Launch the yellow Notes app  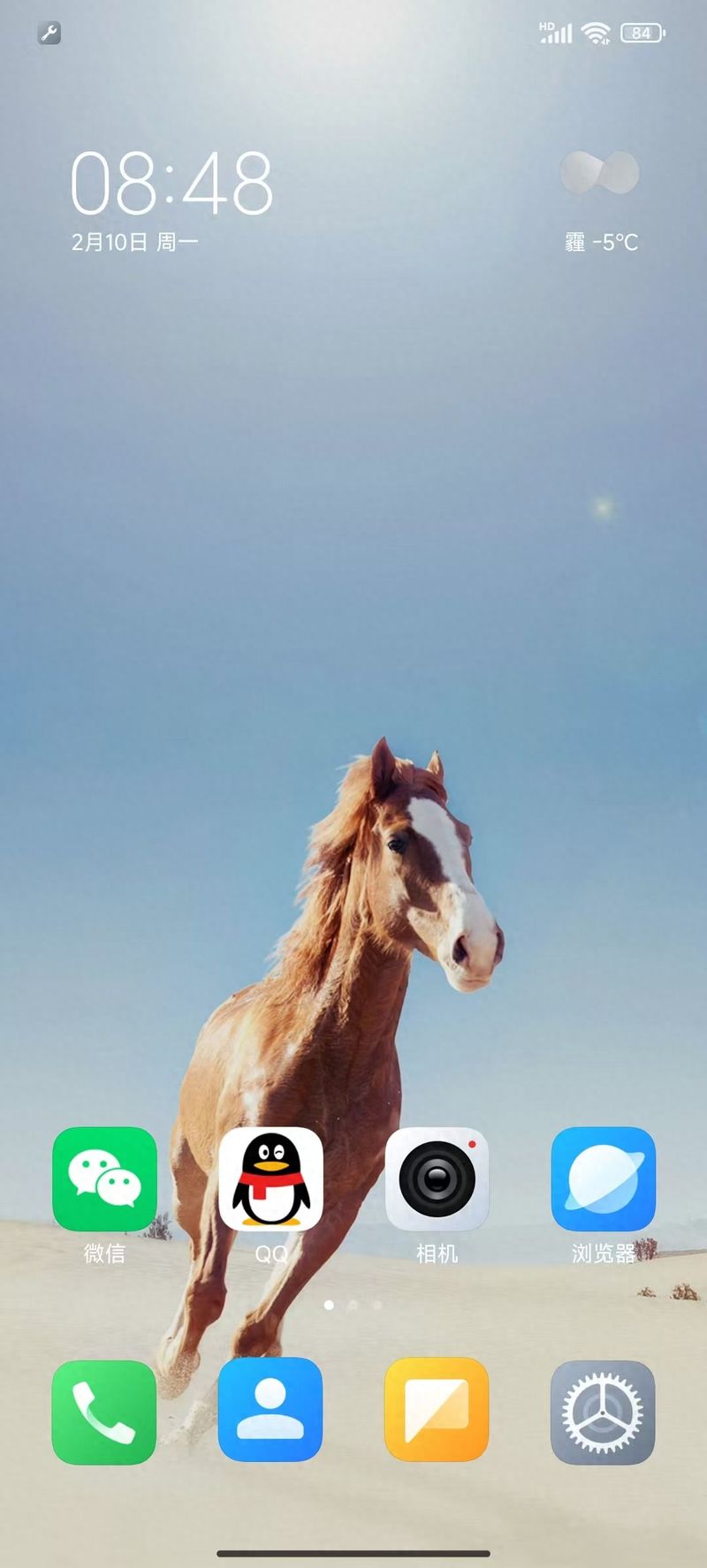tap(437, 1409)
